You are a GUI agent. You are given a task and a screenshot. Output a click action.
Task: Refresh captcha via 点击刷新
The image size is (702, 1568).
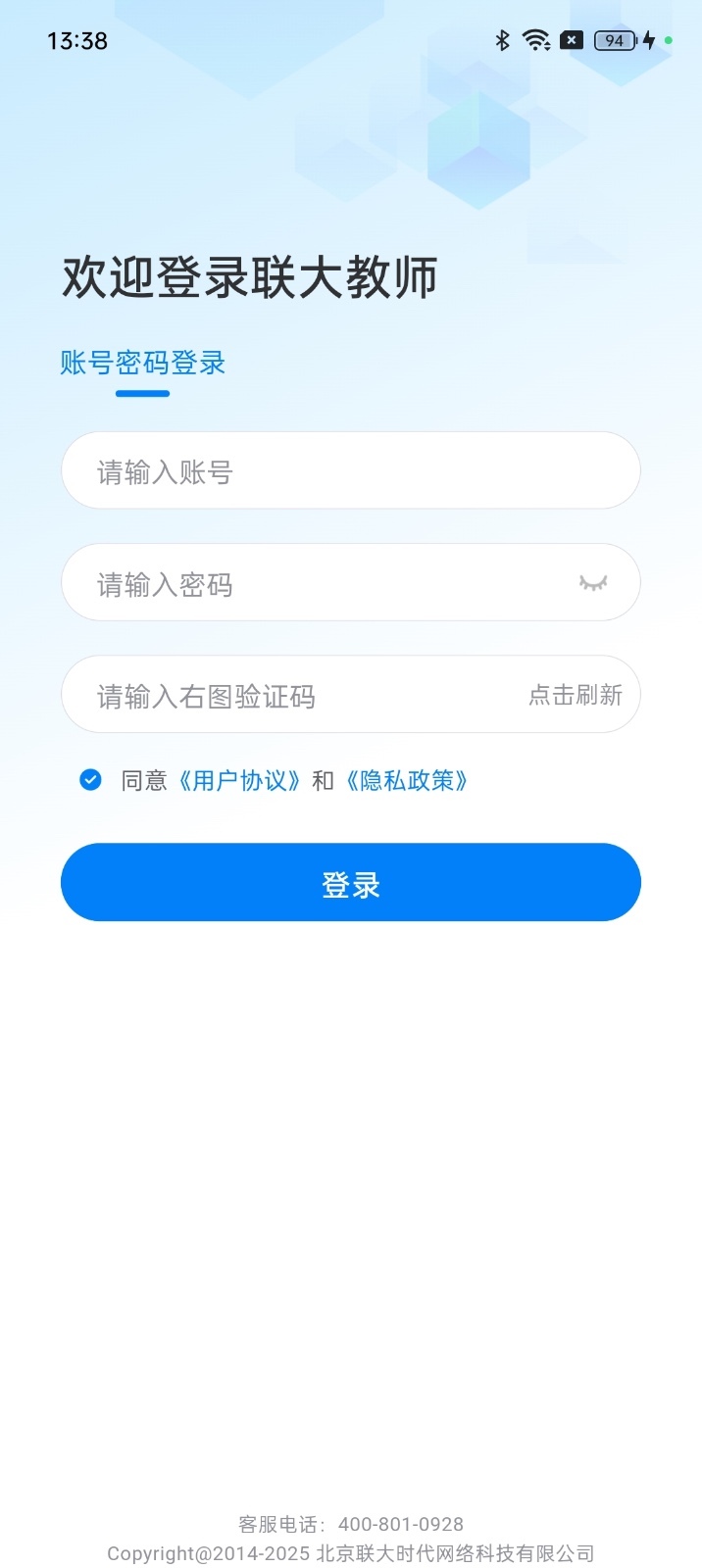tap(576, 695)
